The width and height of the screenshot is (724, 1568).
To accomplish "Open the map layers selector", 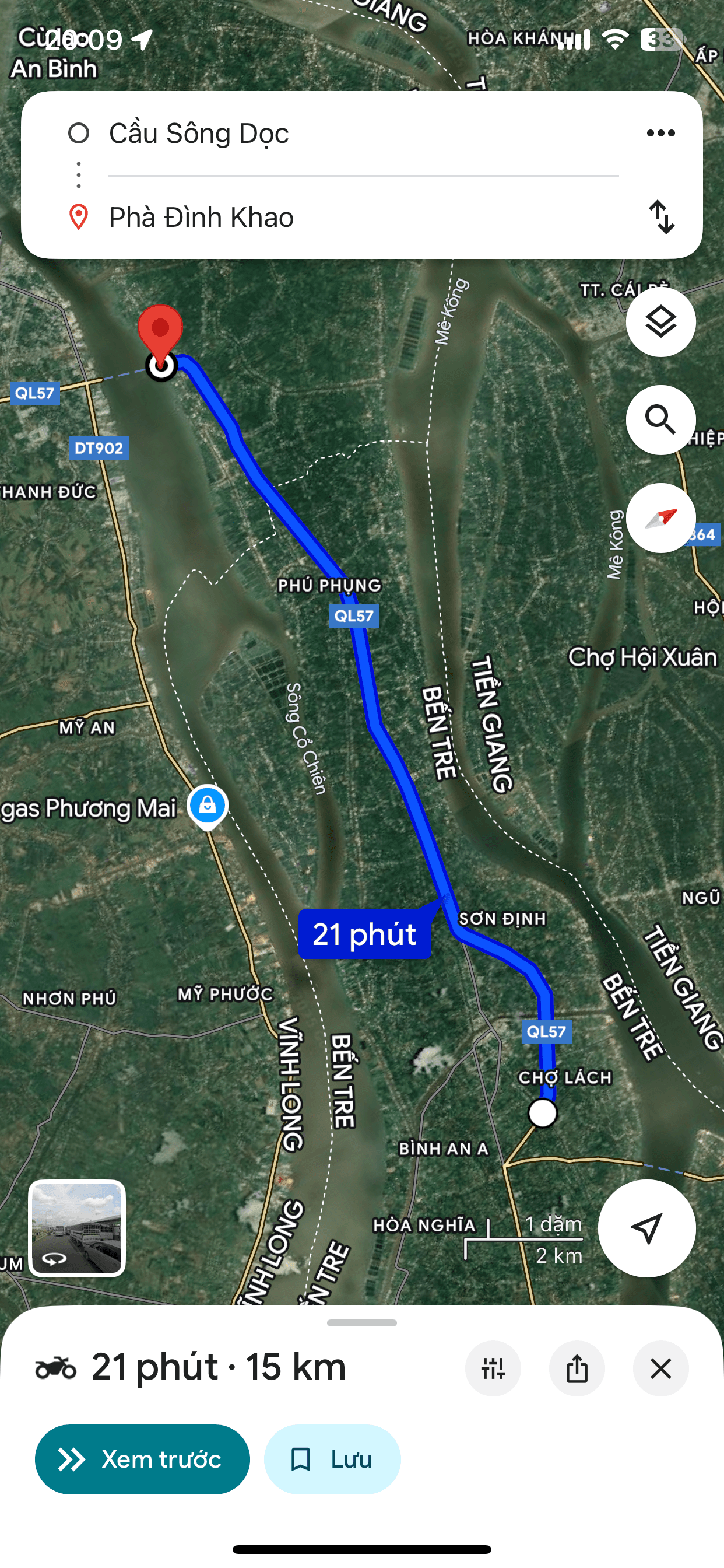I will 660,322.
